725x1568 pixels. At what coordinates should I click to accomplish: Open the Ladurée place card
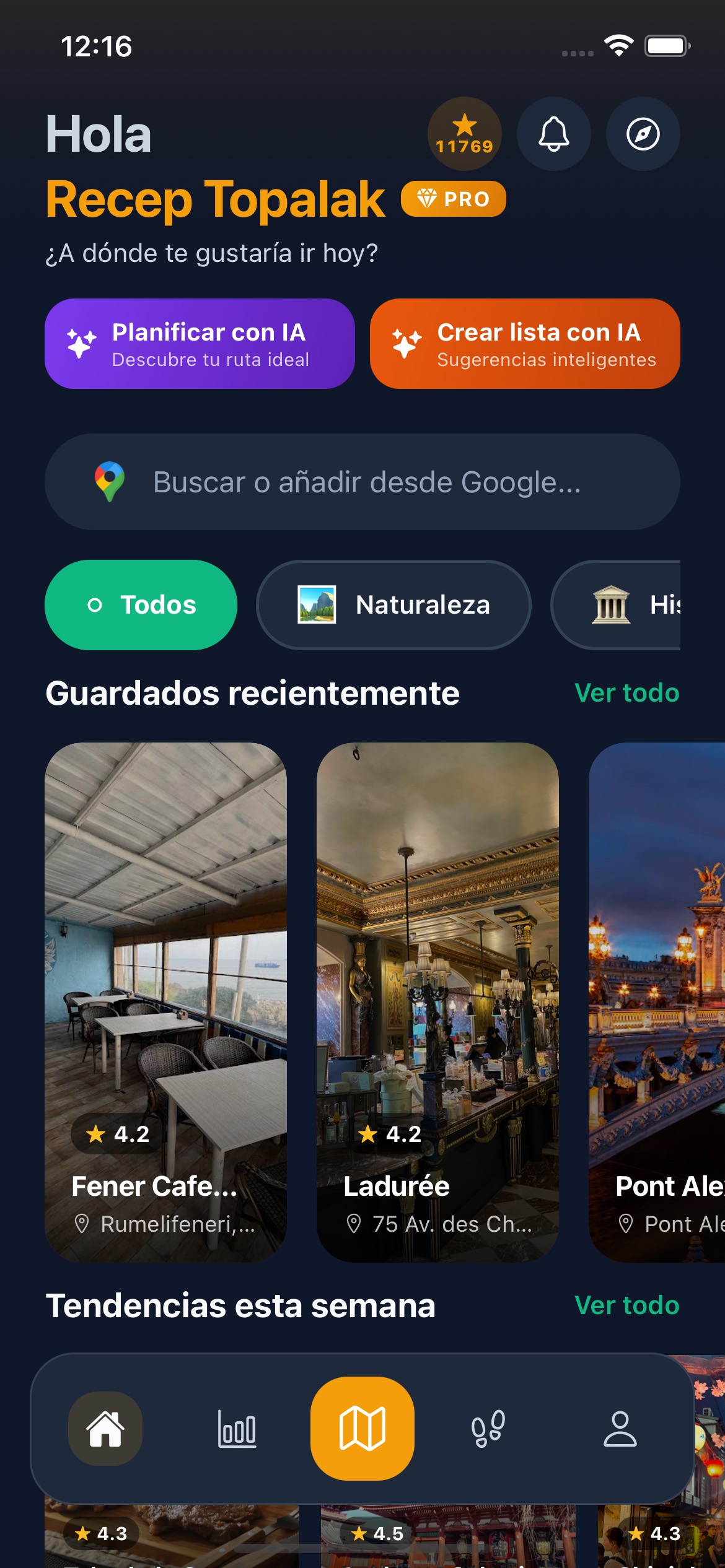(437, 1001)
